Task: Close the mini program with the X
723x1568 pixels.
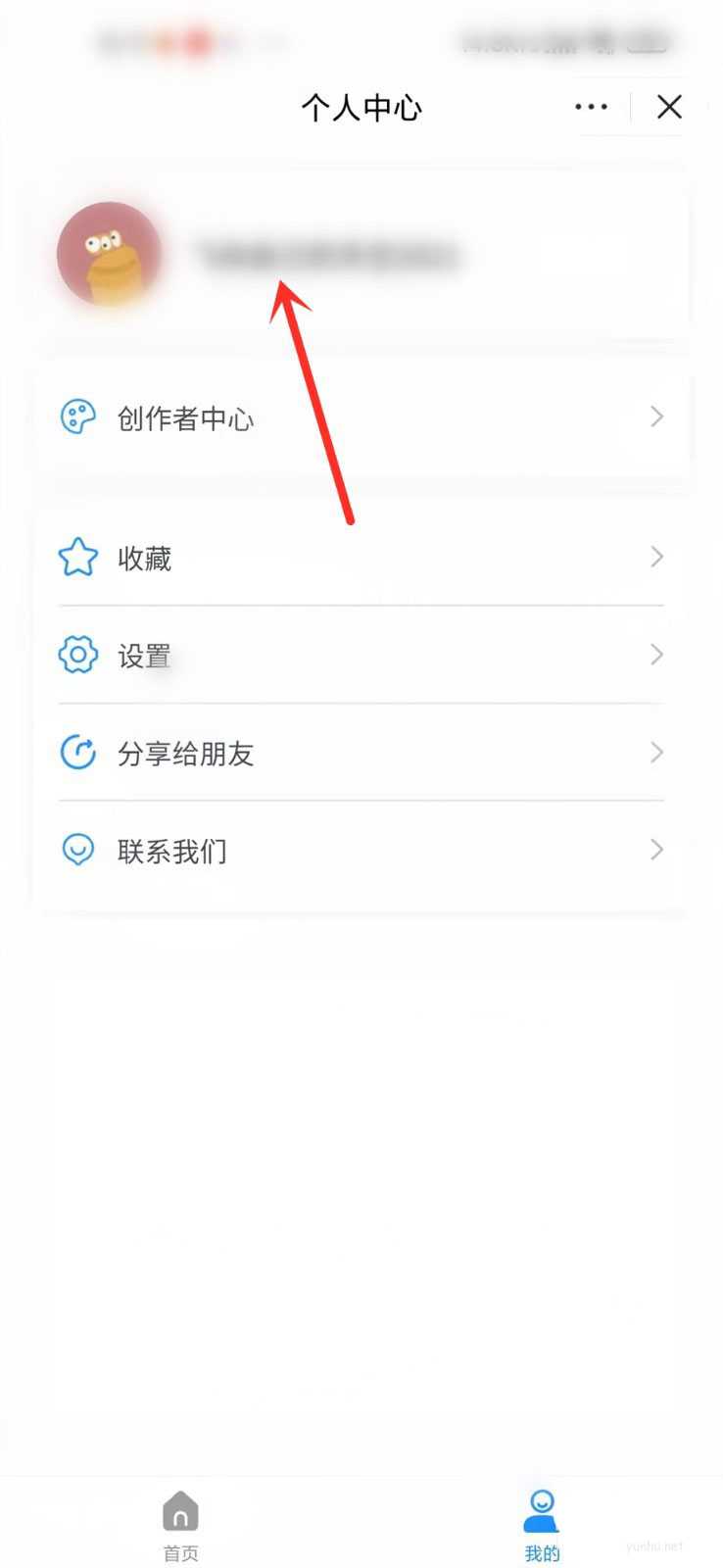Action: tap(669, 107)
